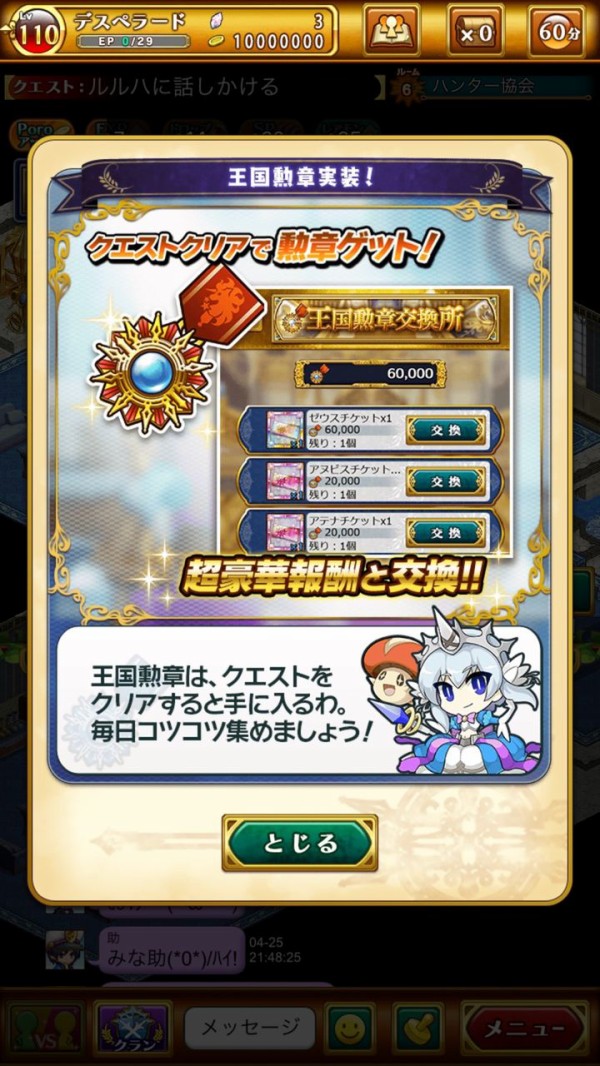This screenshot has height=1066, width=600.
Task: Open the emoji smiley icon
Action: 350,1028
